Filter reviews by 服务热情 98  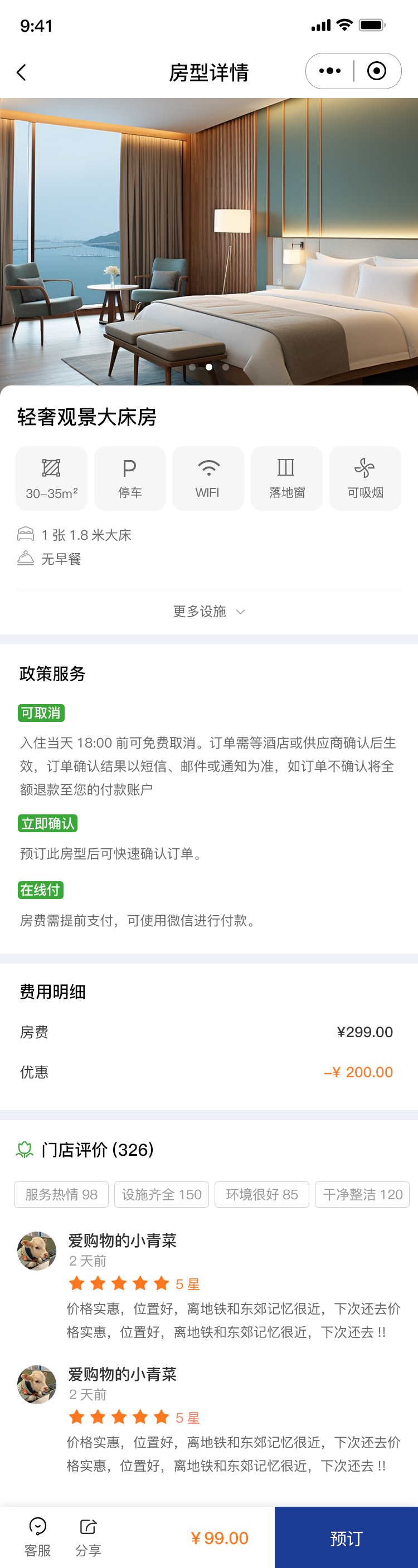point(61,1194)
